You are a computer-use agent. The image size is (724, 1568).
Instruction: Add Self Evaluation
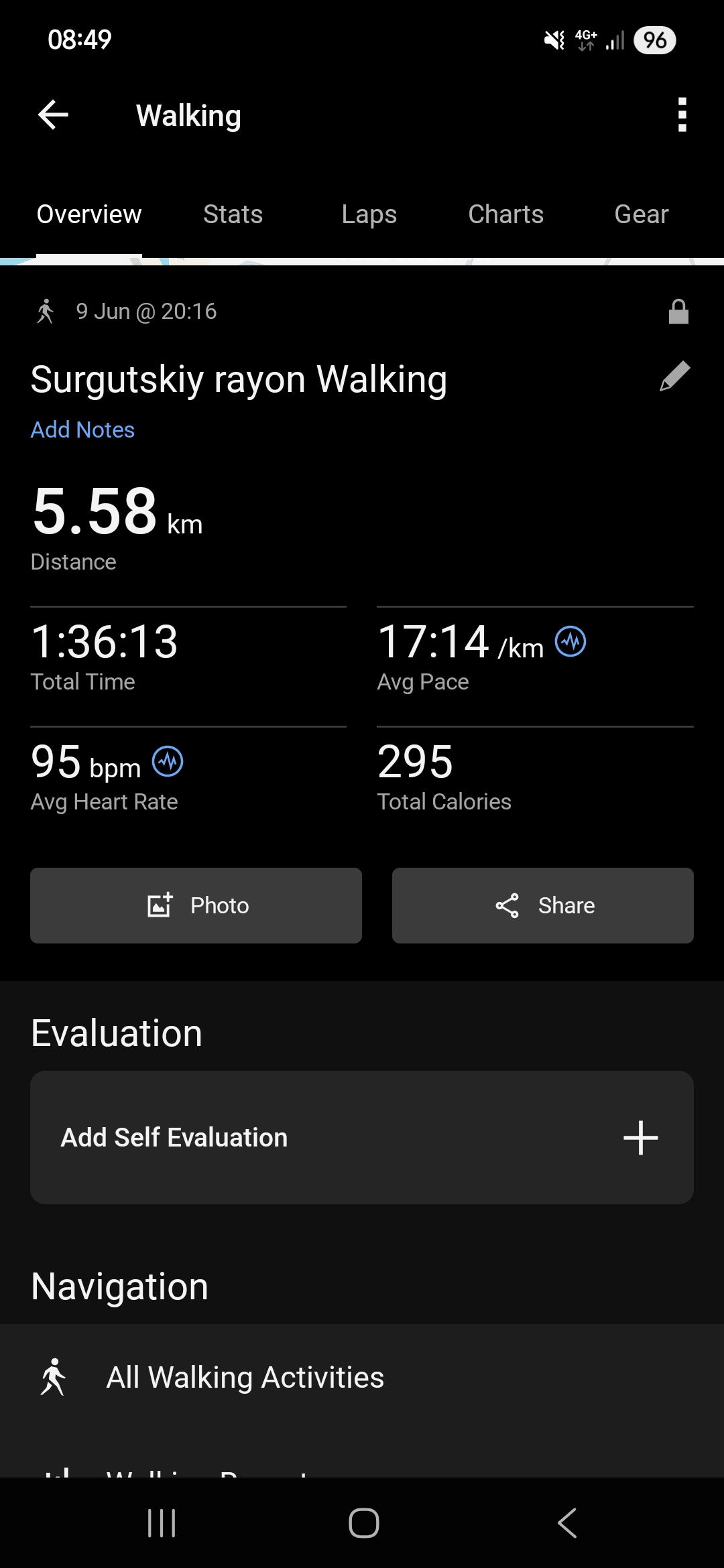pyautogui.click(x=362, y=1137)
